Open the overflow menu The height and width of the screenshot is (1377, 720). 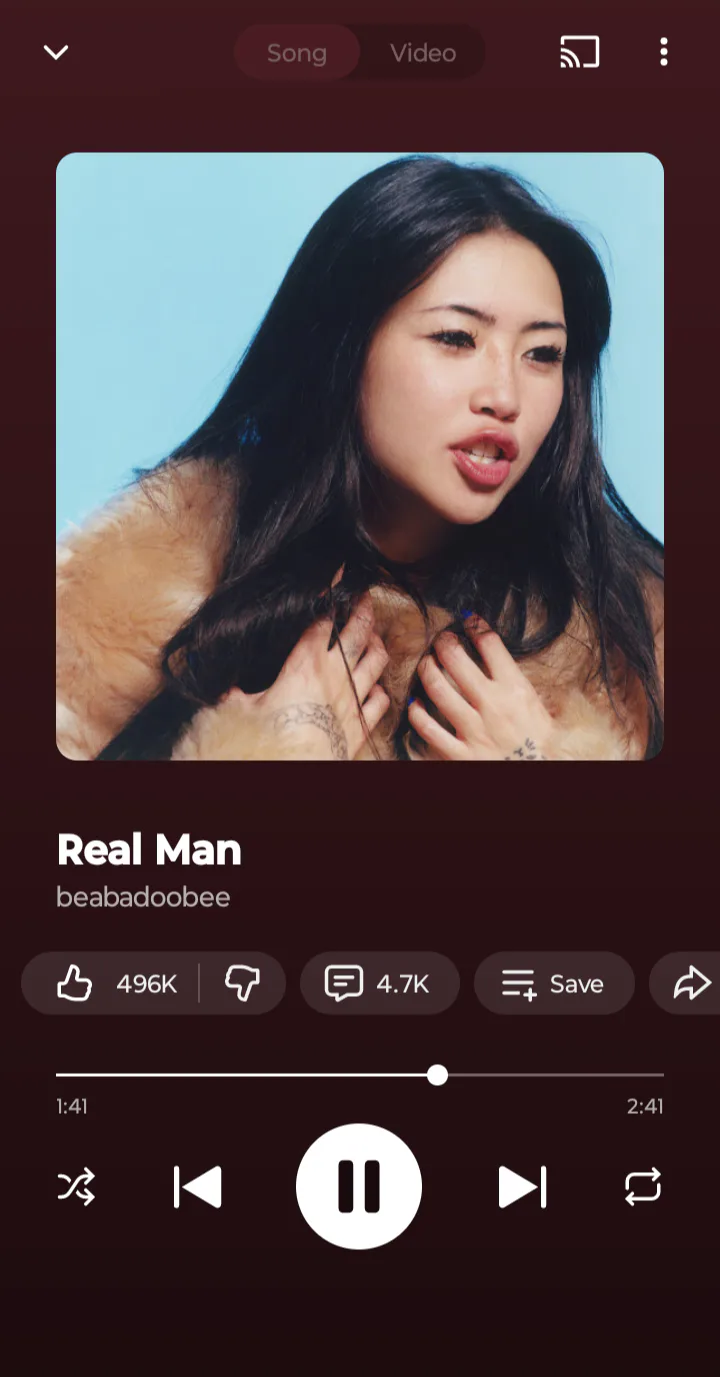coord(663,52)
